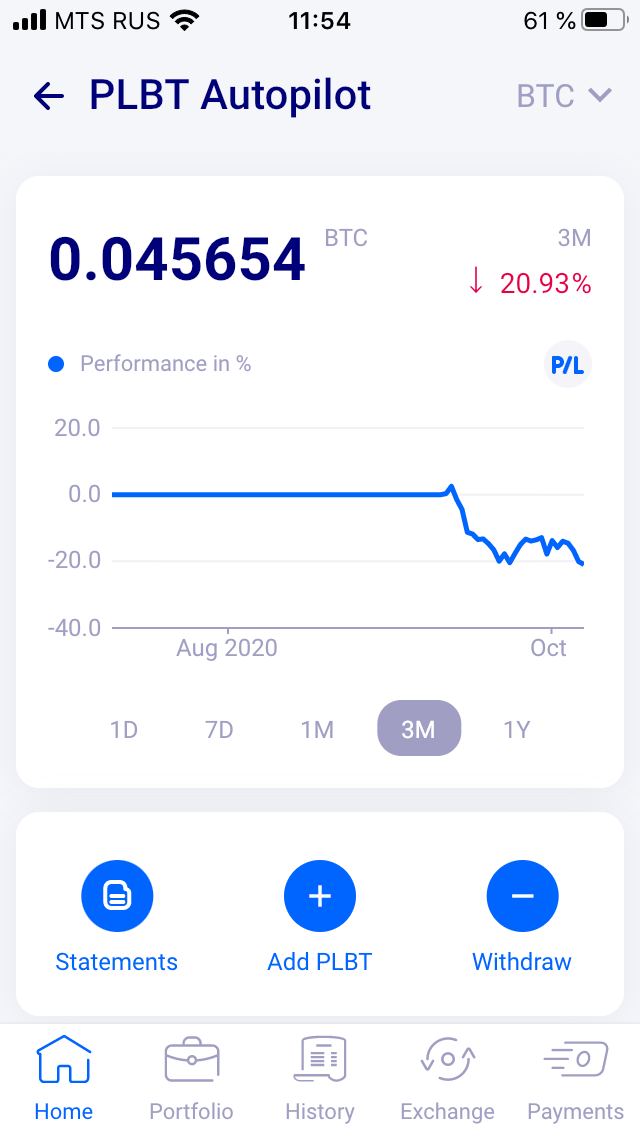640x1136 pixels.
Task: Go to the Home tab
Action: pyautogui.click(x=64, y=1078)
